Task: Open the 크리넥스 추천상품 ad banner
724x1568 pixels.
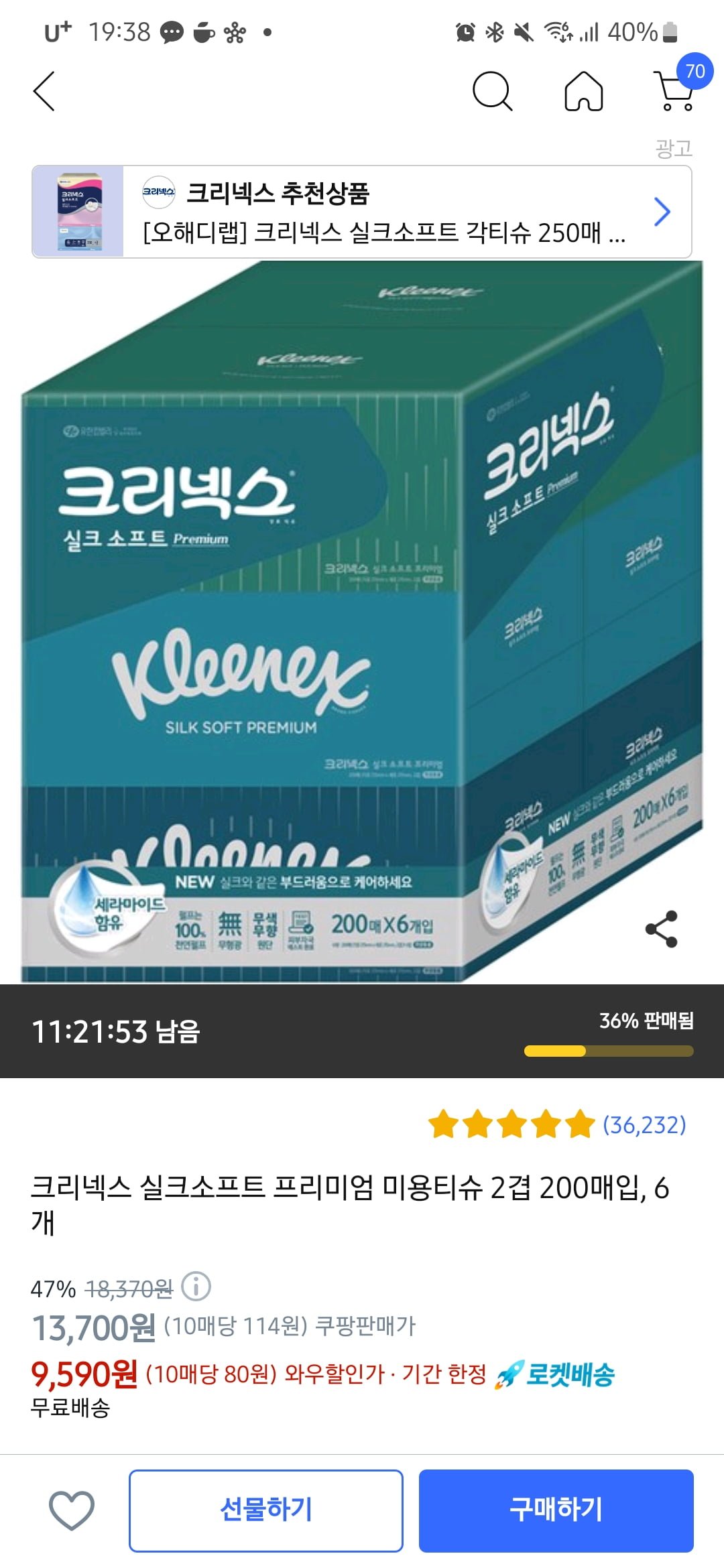Action: pyautogui.click(x=362, y=212)
